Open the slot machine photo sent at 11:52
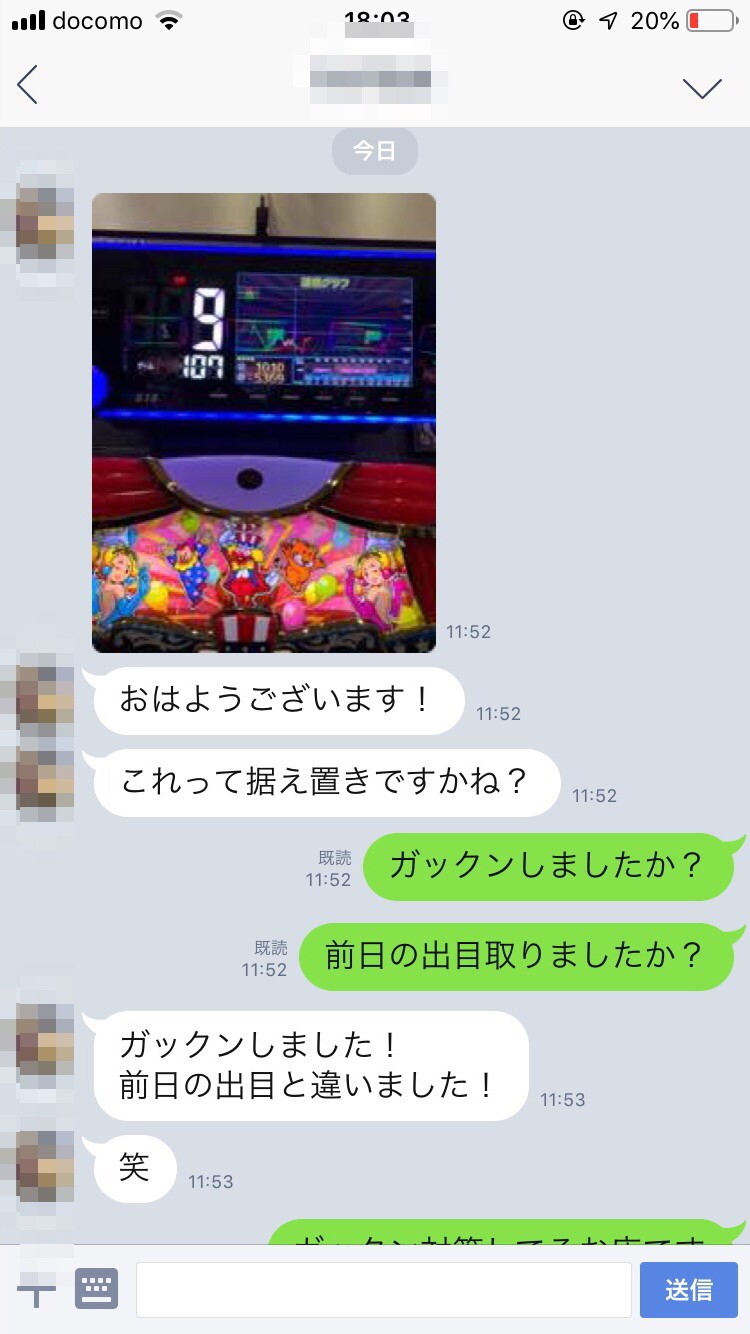The image size is (750, 1334). click(x=264, y=422)
